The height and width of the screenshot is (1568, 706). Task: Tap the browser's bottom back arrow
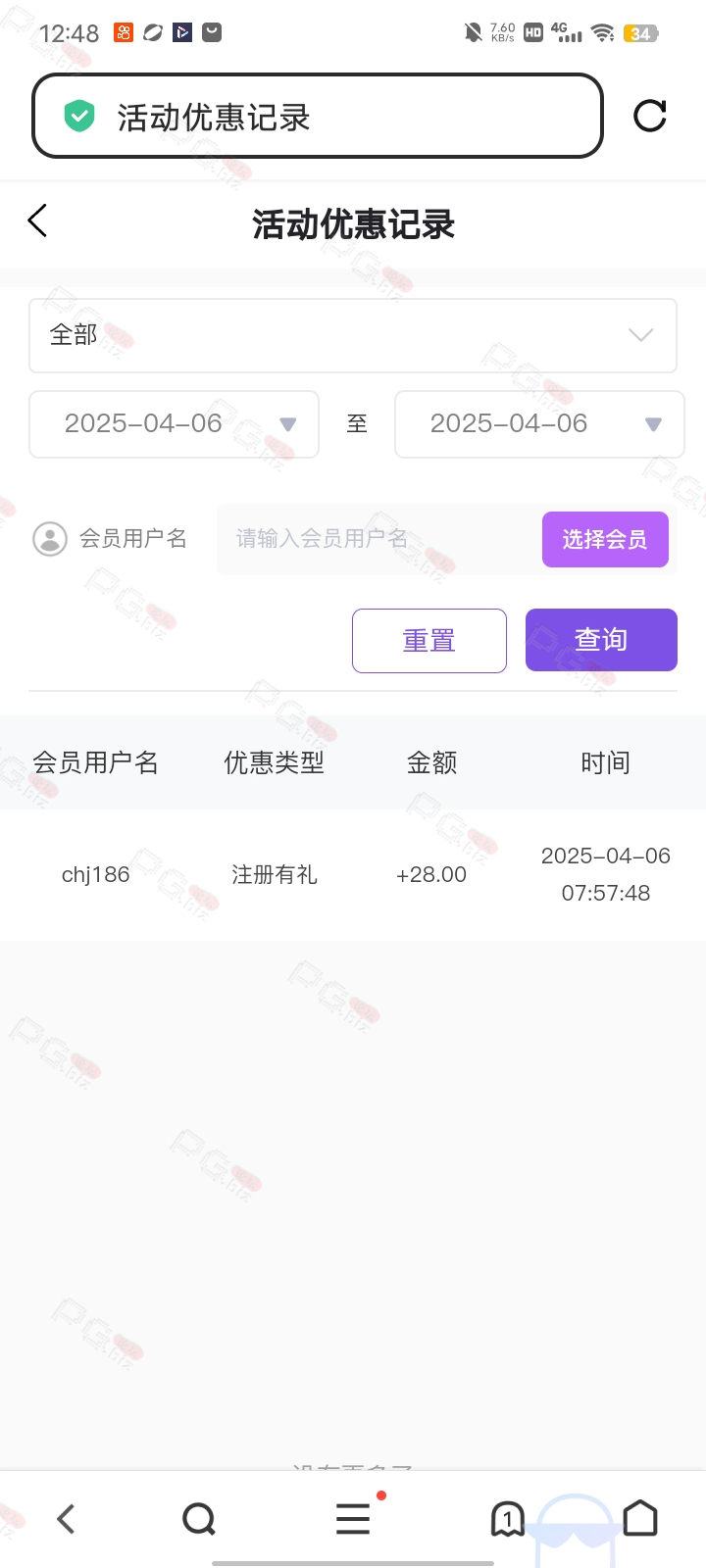[66, 1519]
